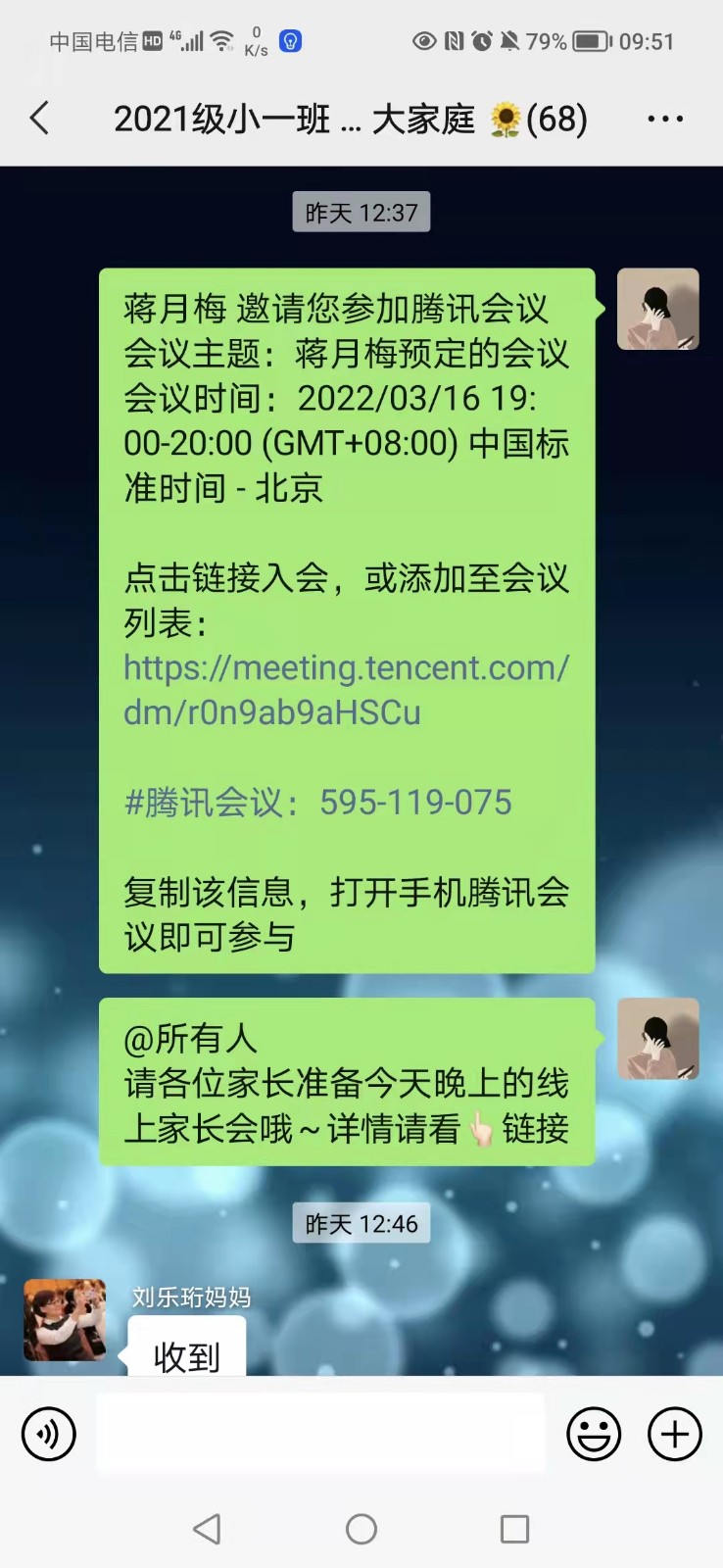Tap the muted notifications icon in the status bar
Viewport: 723px width, 1568px height.
(x=508, y=41)
